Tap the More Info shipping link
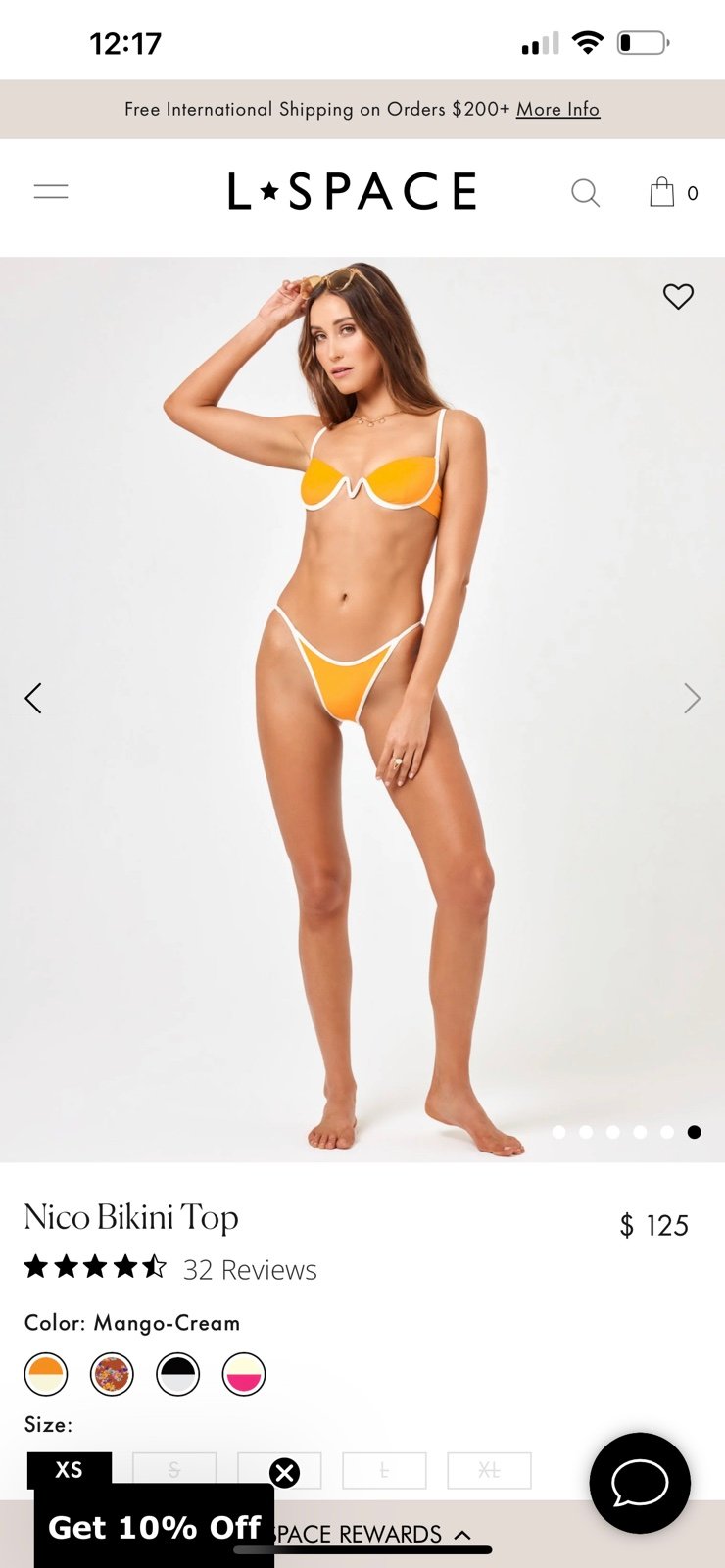Viewport: 725px width, 1568px height. pyautogui.click(x=557, y=109)
